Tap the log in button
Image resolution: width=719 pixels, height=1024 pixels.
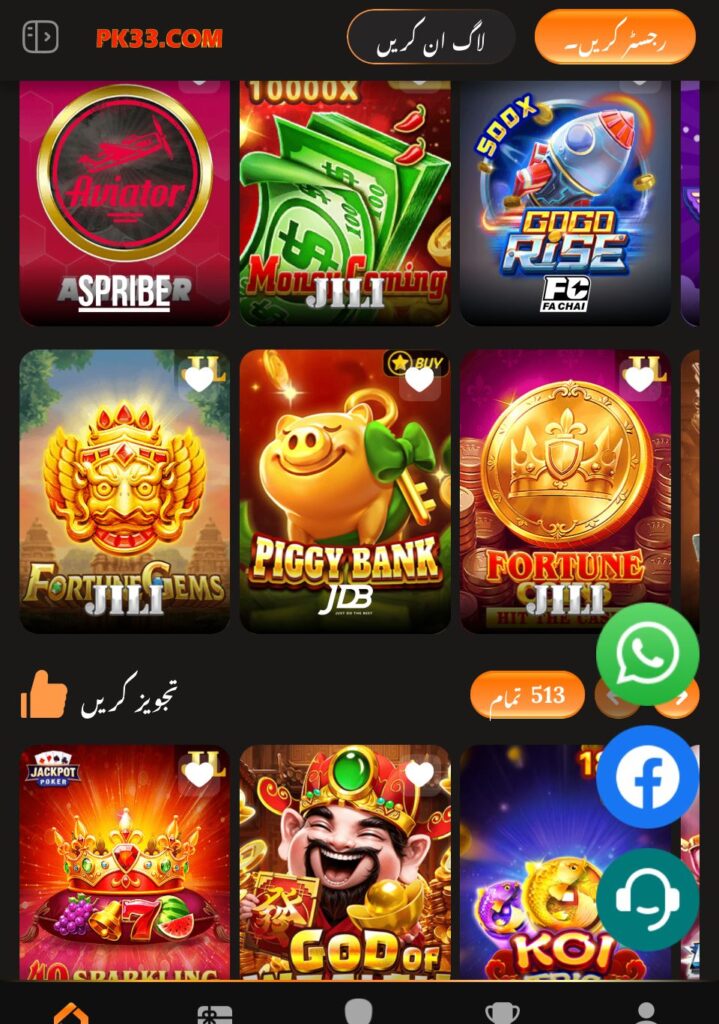tap(431, 38)
